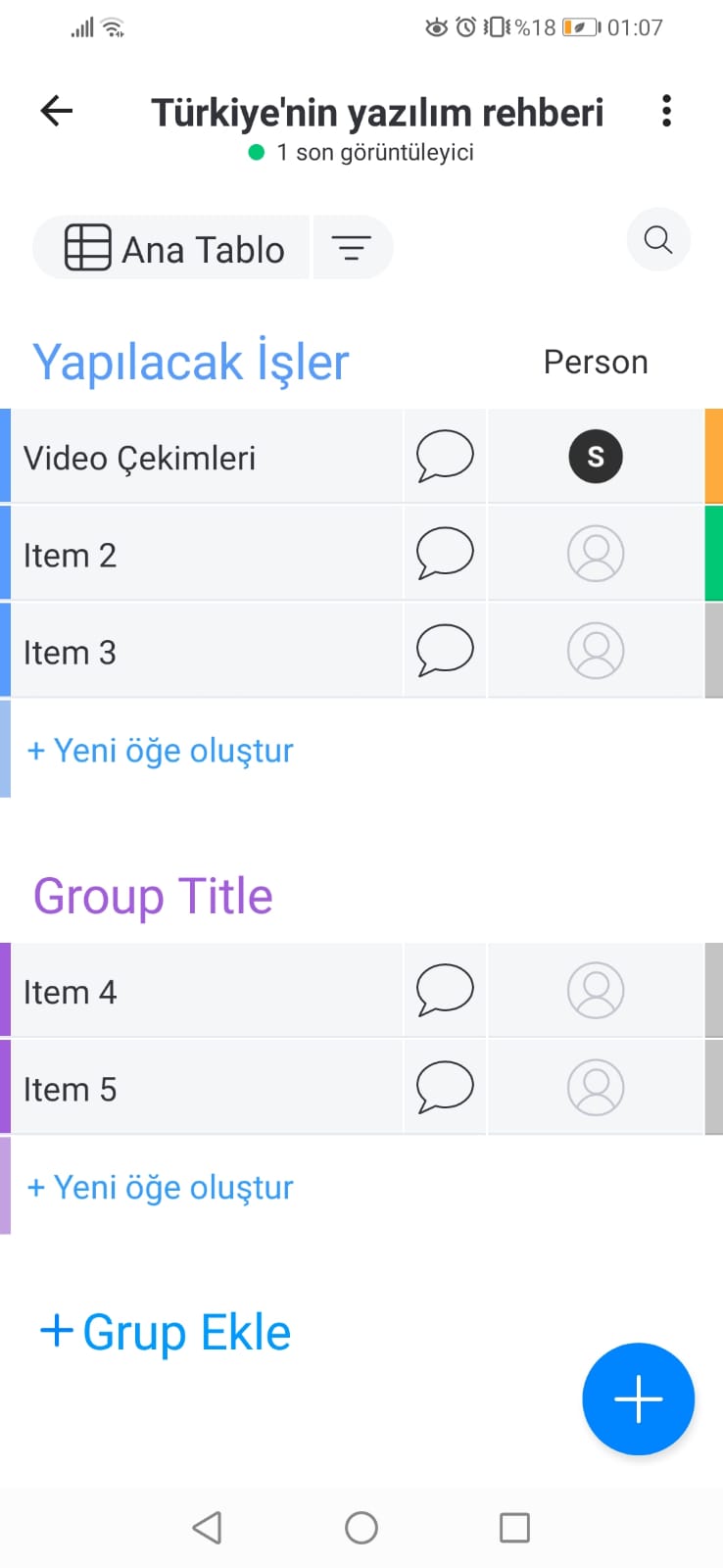Screen dimensions: 723x1568
Task: Open the assigned person S on Video Çekimleri
Action: [596, 457]
